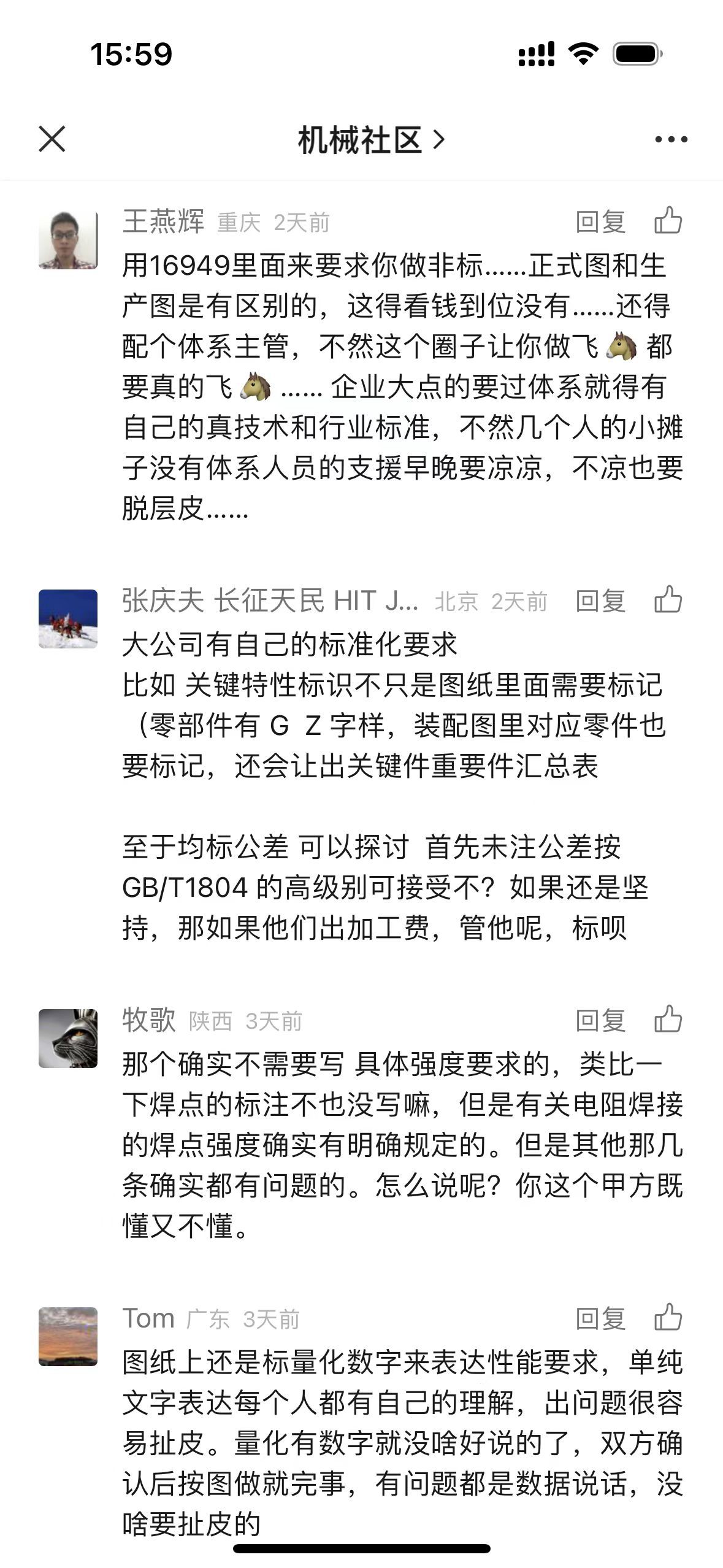View 张庆夫's avatar profile
723x1568 pixels.
pos(68,619)
